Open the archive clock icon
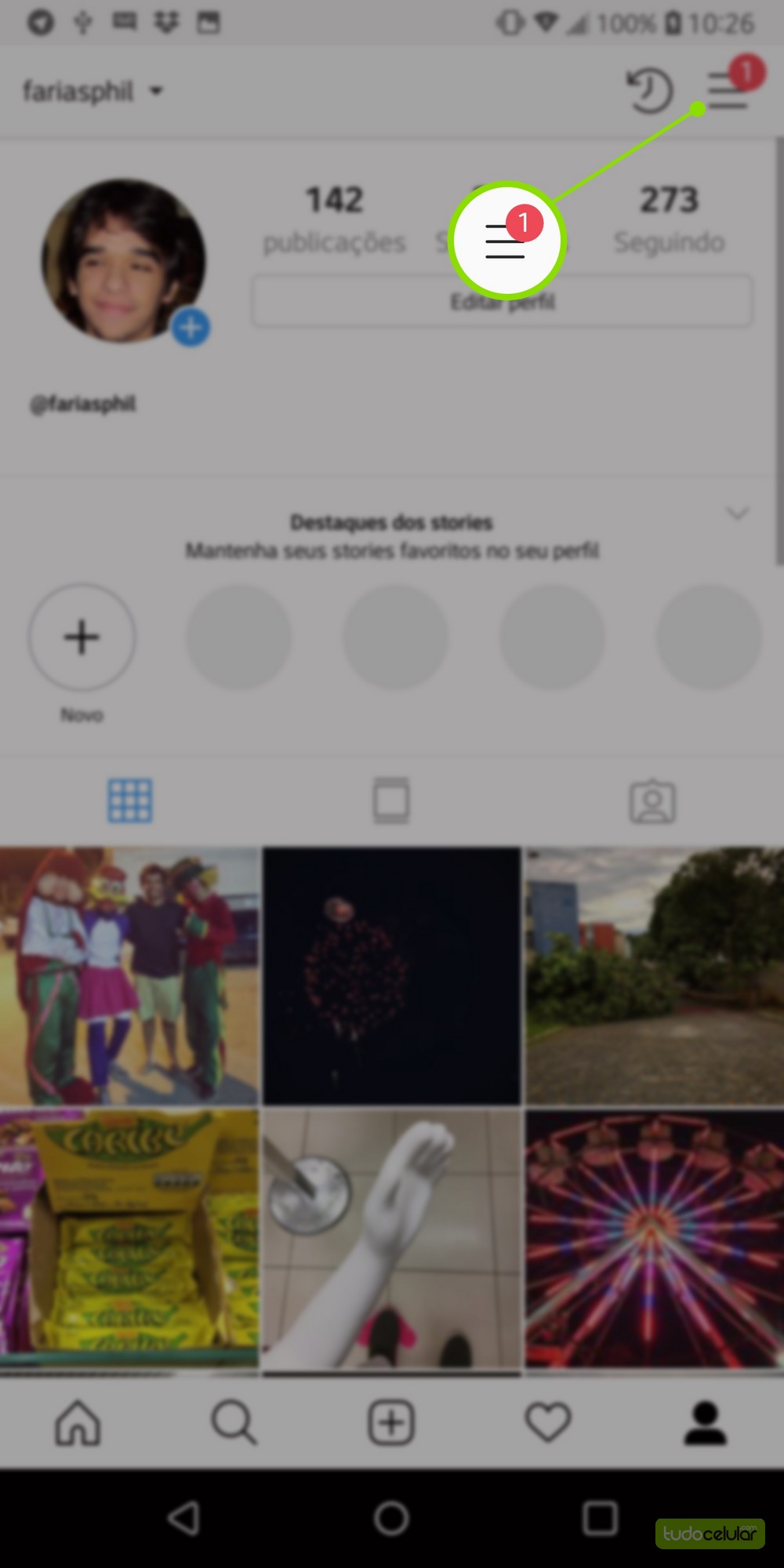Image resolution: width=784 pixels, height=1568 pixels. pos(649,91)
